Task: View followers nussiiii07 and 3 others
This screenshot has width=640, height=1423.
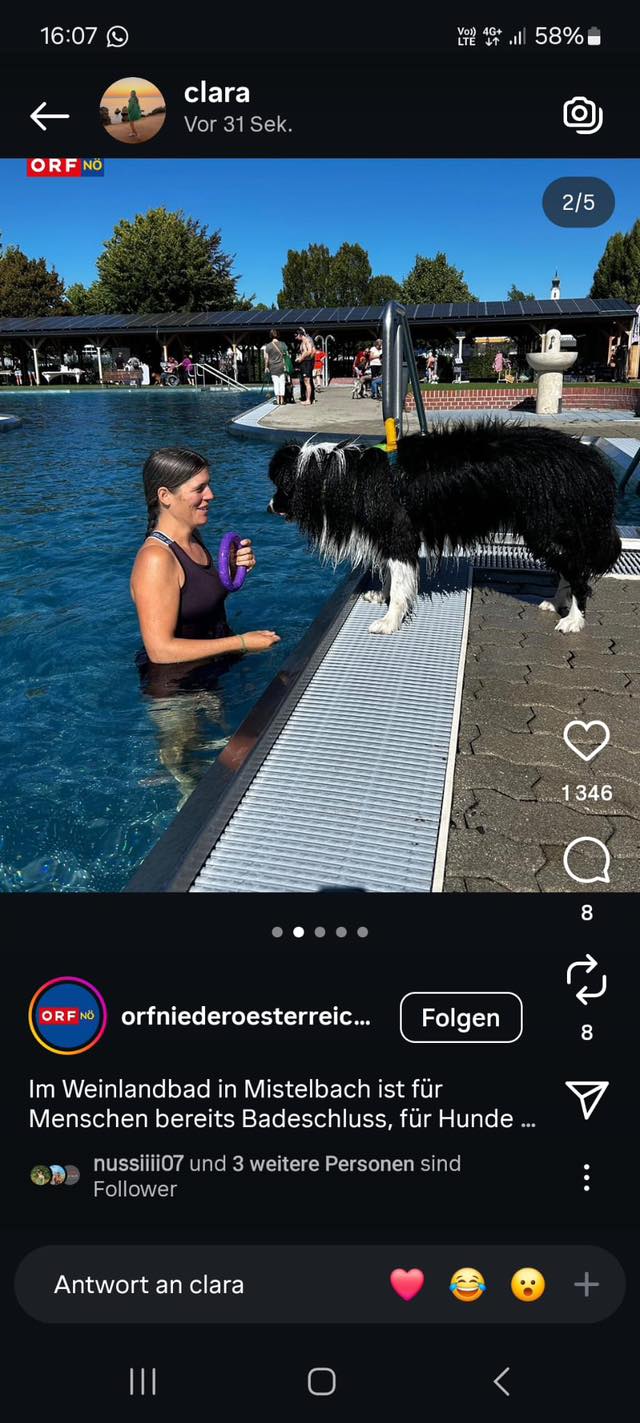Action: coord(276,1176)
